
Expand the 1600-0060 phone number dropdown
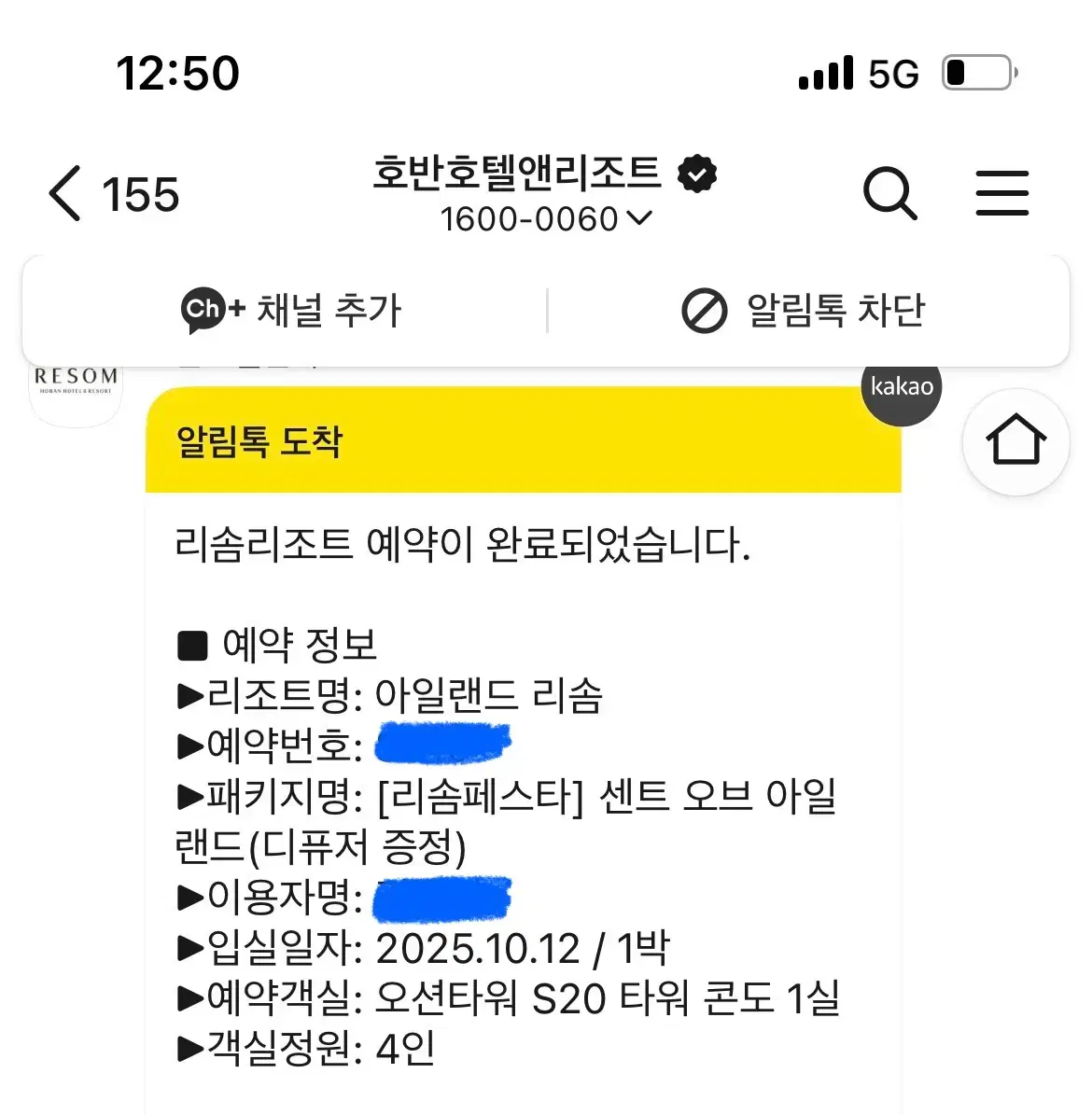(x=639, y=219)
